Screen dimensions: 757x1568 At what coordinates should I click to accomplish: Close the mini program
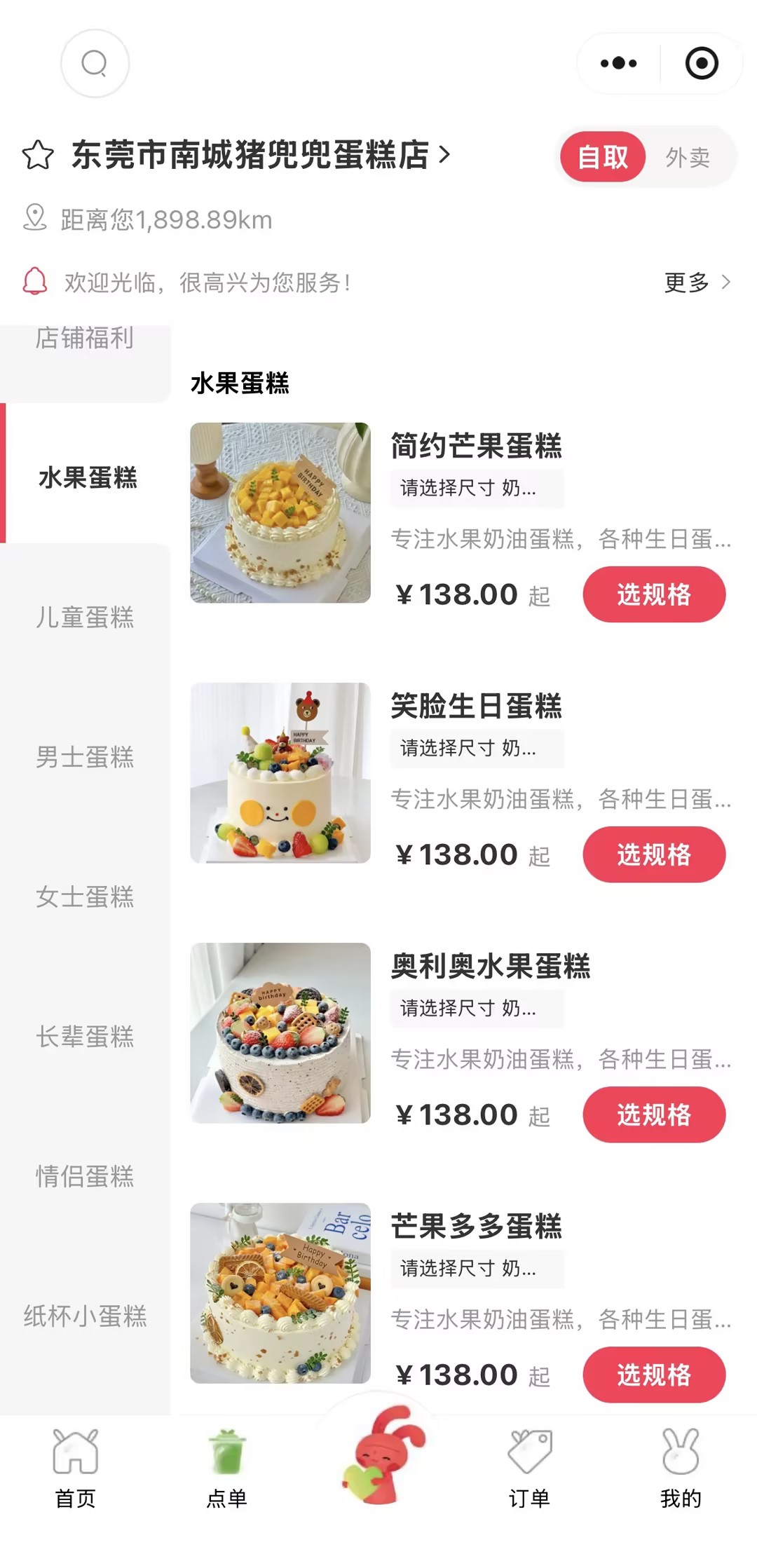tap(702, 64)
